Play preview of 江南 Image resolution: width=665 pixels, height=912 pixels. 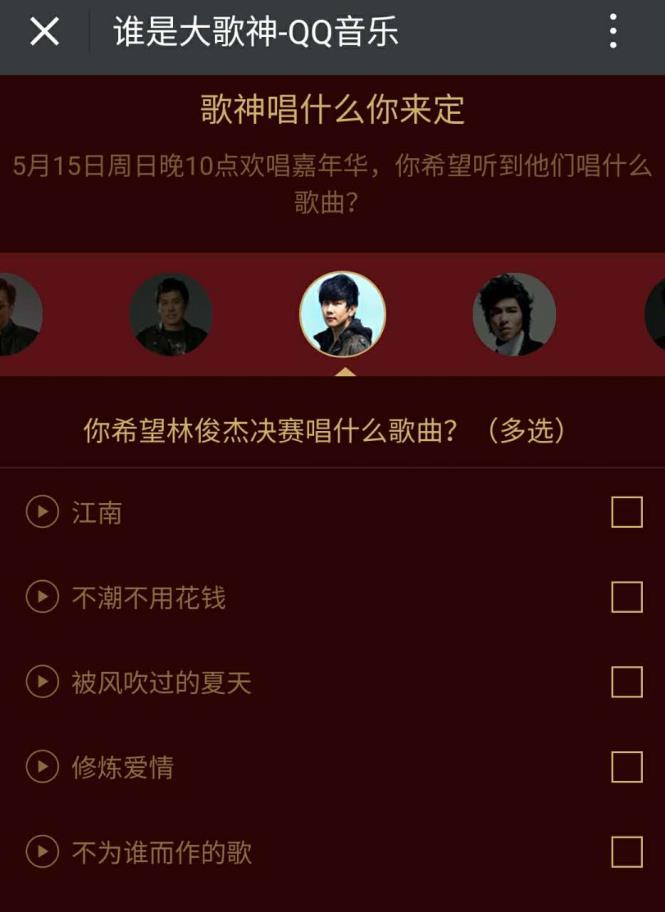tap(41, 513)
